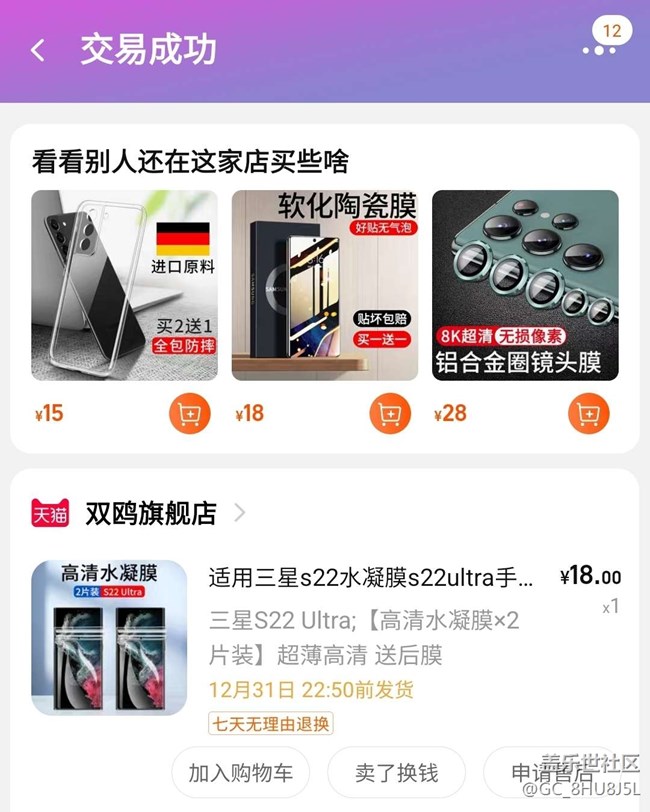Image resolution: width=650 pixels, height=812 pixels.
Task: View the 软化陶瓷膜 product
Action: pyautogui.click(x=325, y=285)
